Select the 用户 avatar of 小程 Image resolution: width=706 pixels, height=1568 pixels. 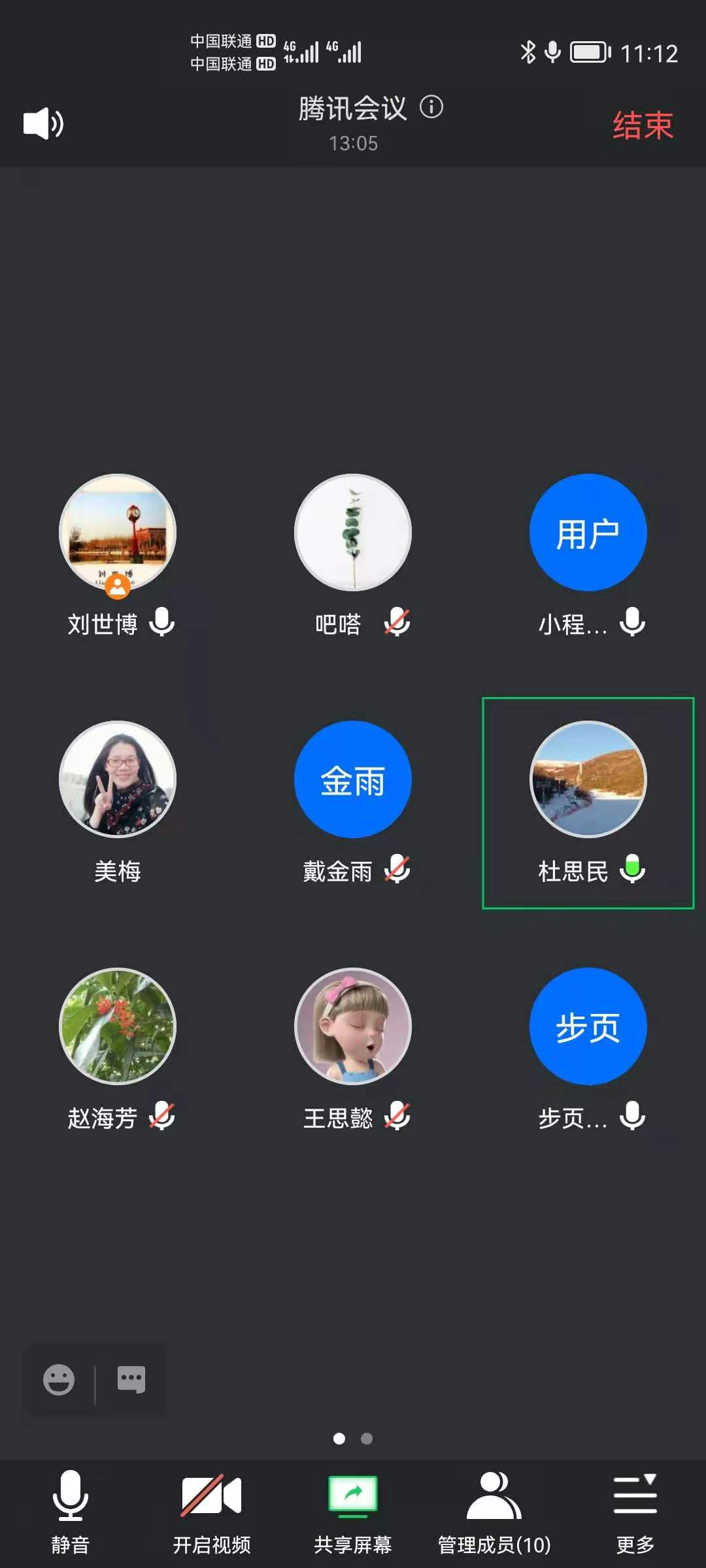point(588,532)
